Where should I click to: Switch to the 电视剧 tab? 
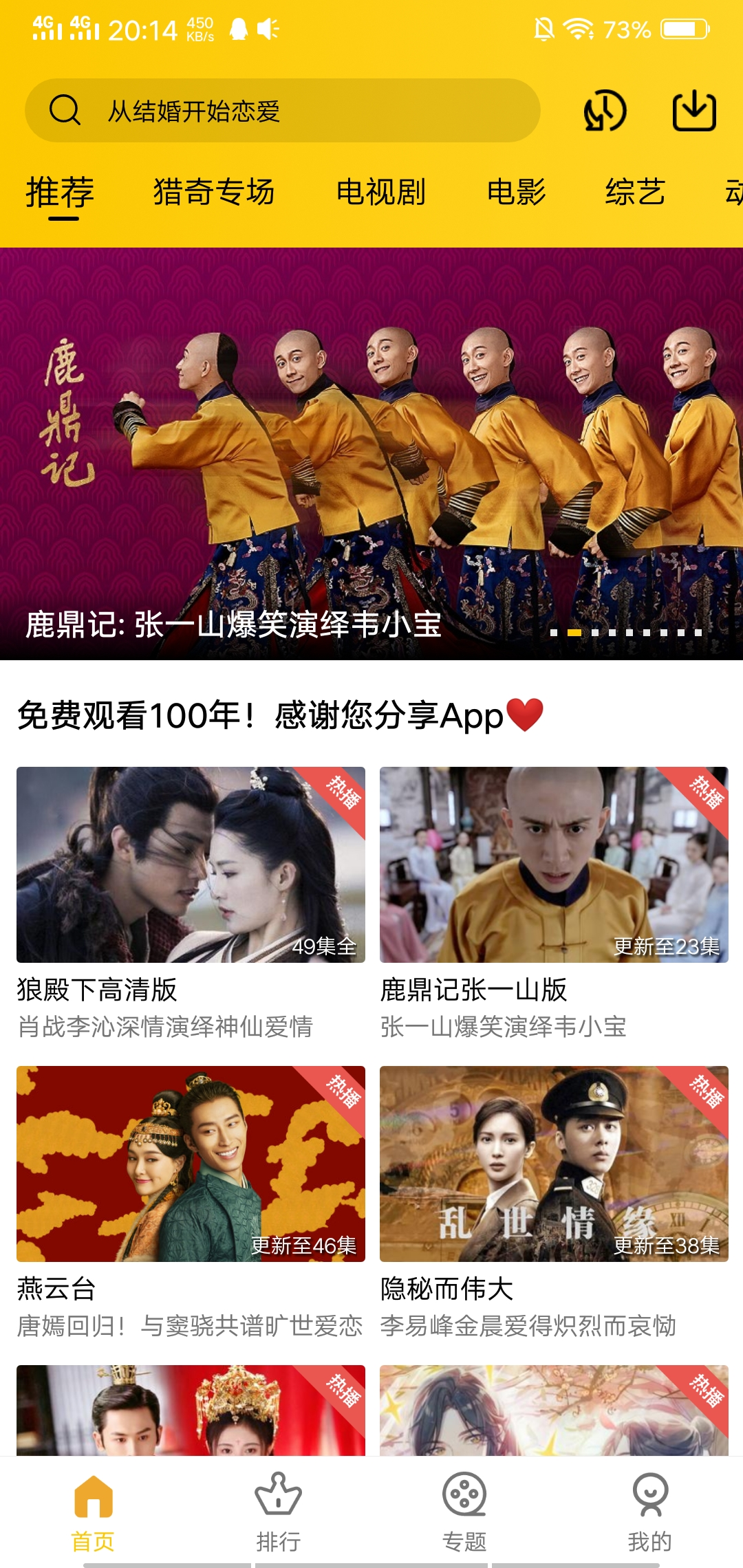380,193
